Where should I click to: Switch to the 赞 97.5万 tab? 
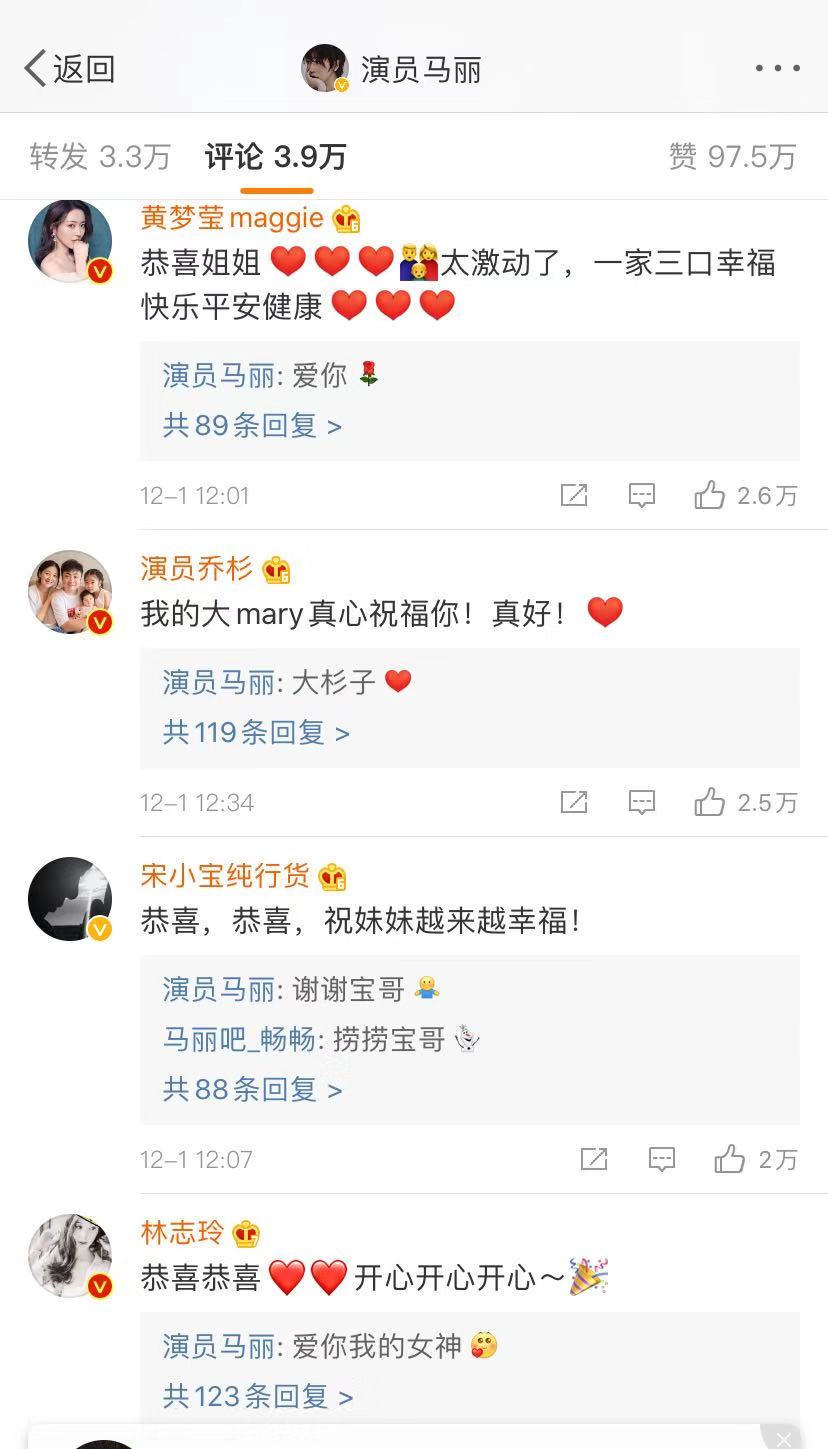(x=732, y=157)
